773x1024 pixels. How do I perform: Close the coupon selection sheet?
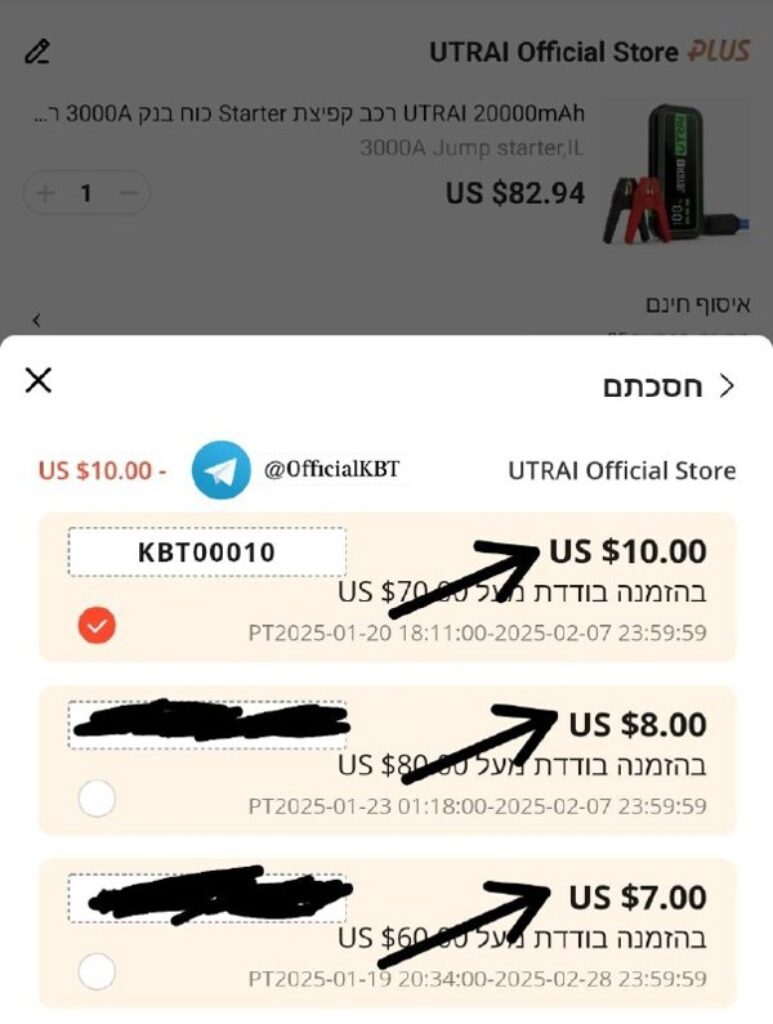click(38, 380)
